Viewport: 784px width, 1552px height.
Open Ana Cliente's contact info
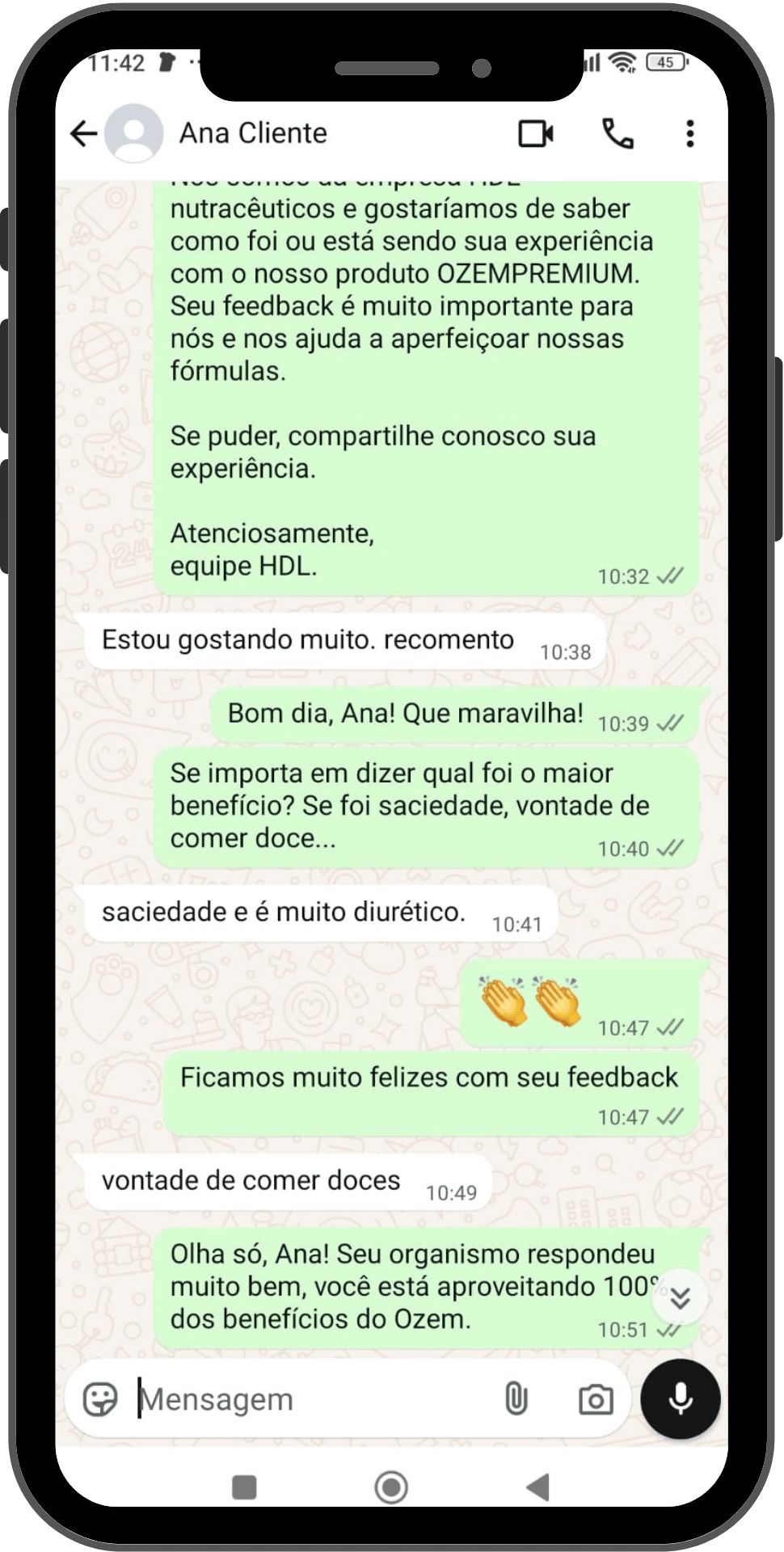click(252, 133)
